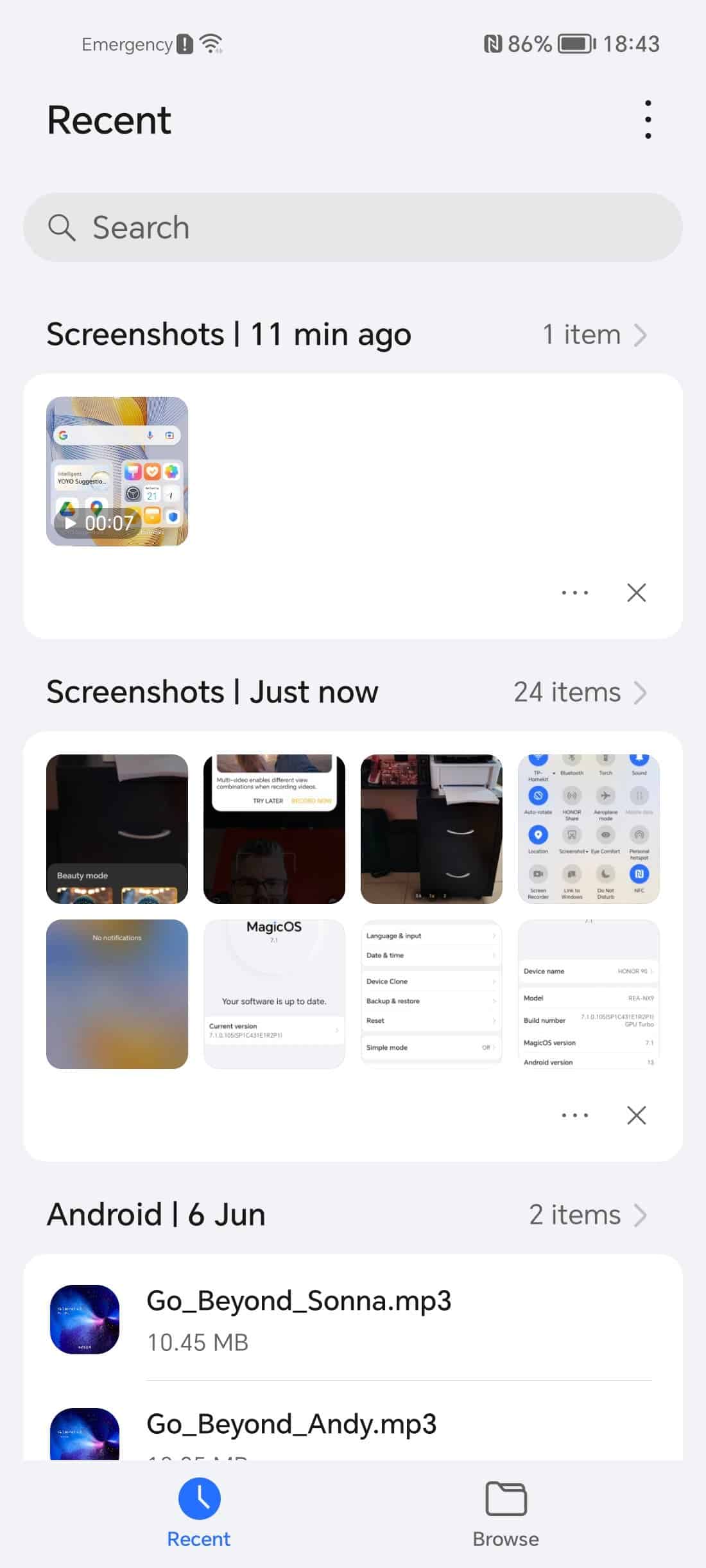706x1568 pixels.
Task: Open more options for Just now card
Action: tap(574, 1115)
